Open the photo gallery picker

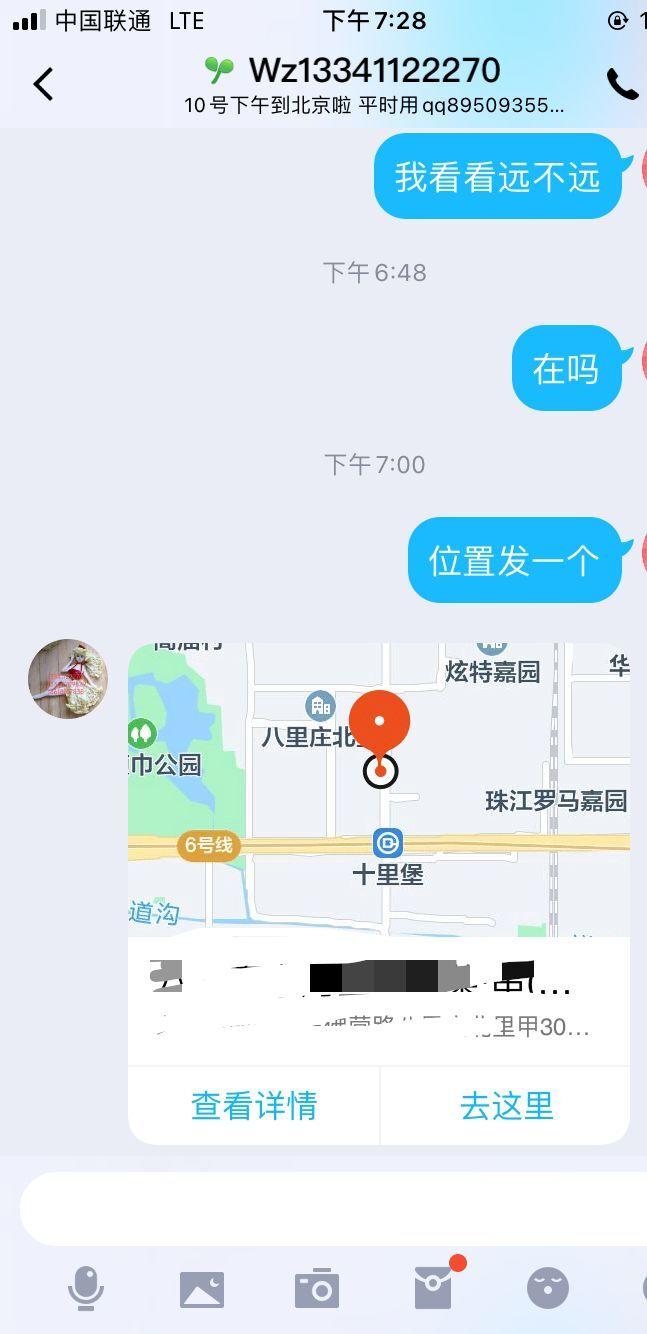pos(202,1289)
